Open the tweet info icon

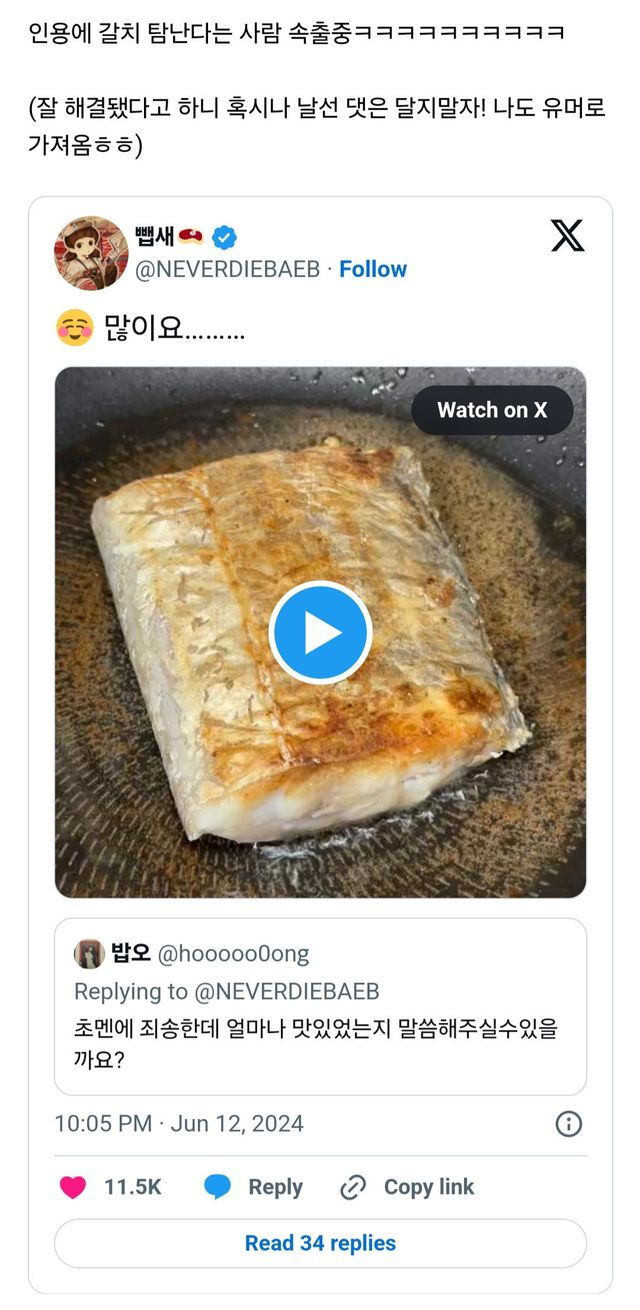click(x=568, y=1123)
